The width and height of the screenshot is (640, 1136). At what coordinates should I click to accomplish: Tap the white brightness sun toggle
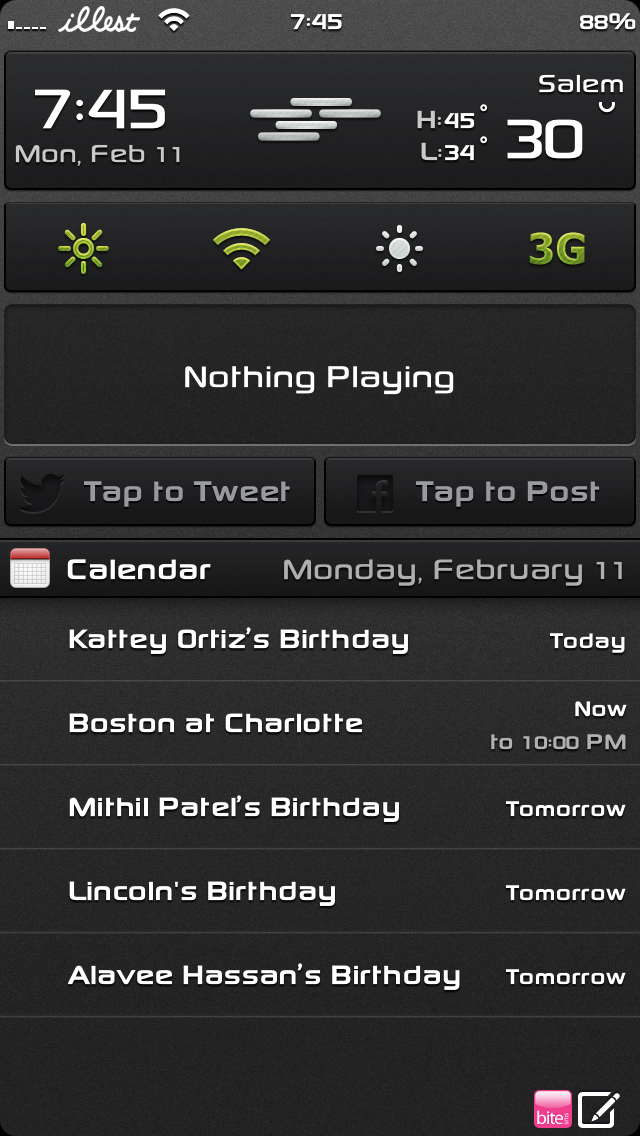399,248
